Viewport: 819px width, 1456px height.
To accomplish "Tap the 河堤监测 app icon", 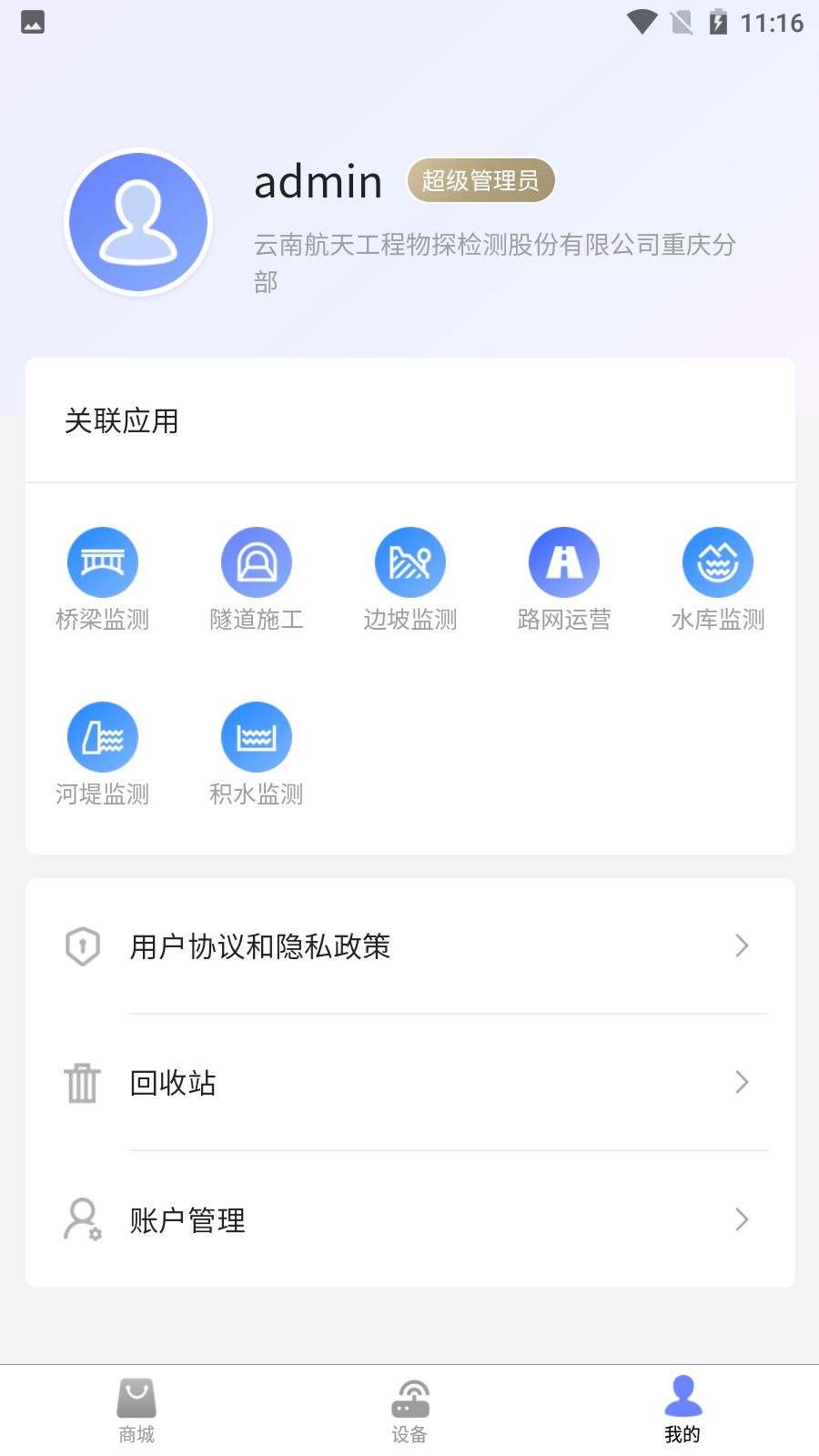I will coord(103,753).
